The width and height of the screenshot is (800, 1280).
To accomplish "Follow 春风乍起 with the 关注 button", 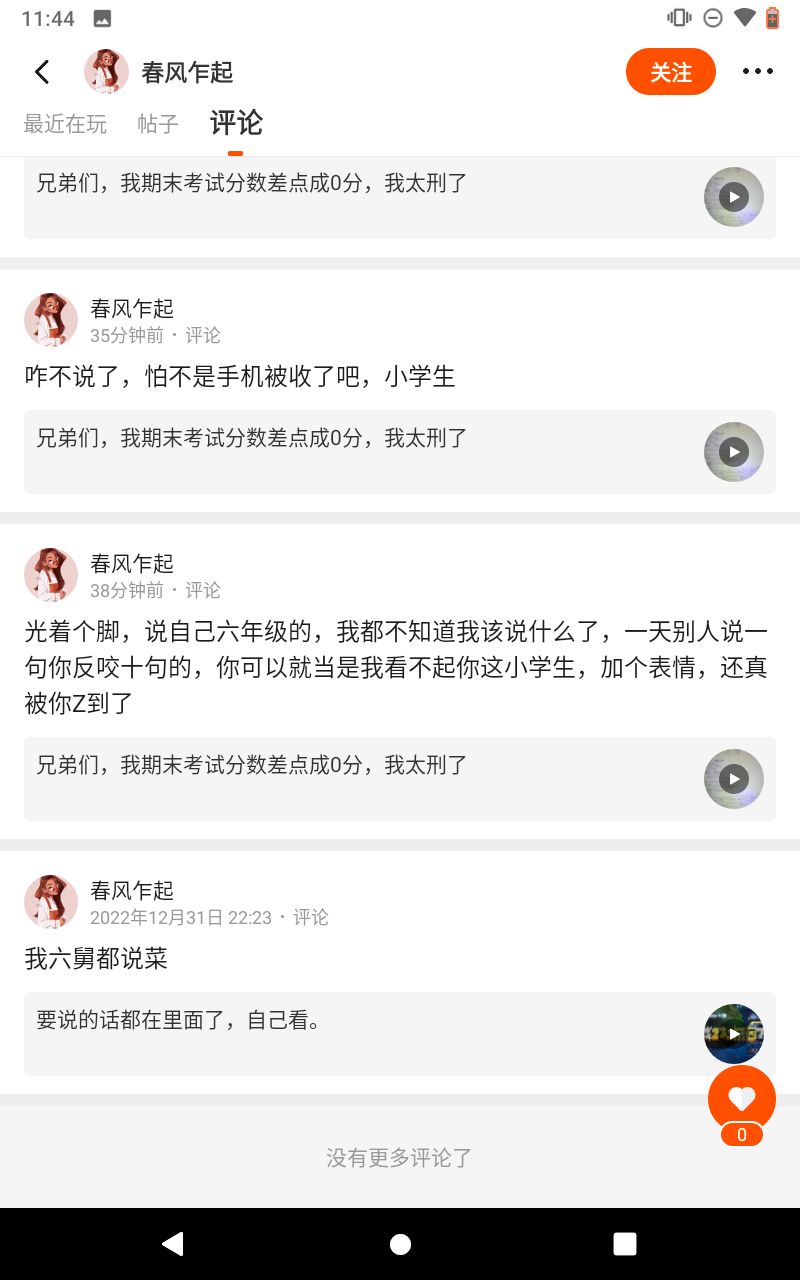I will coord(671,72).
